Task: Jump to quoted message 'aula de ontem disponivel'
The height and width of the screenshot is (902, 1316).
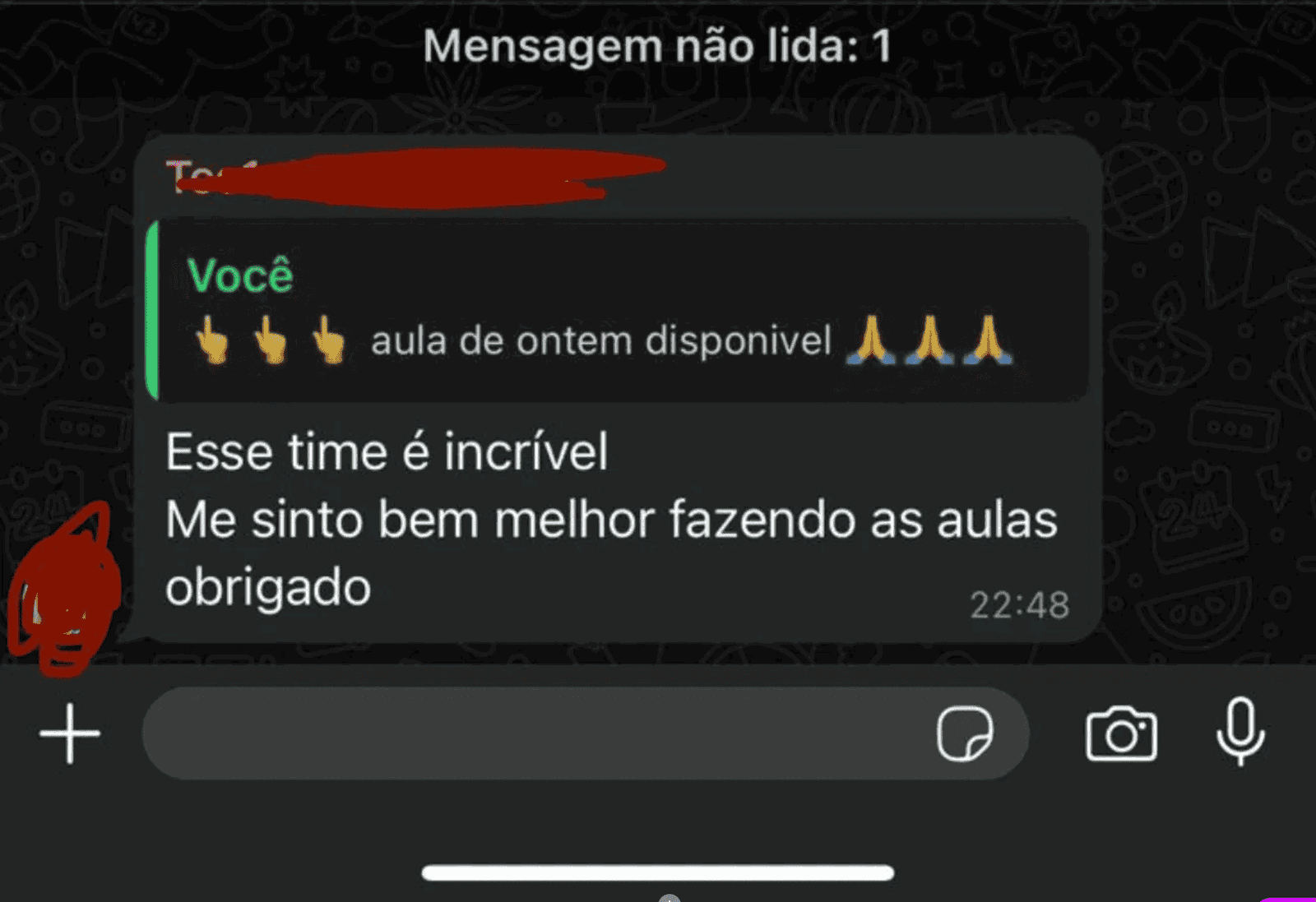Action: coord(617,312)
